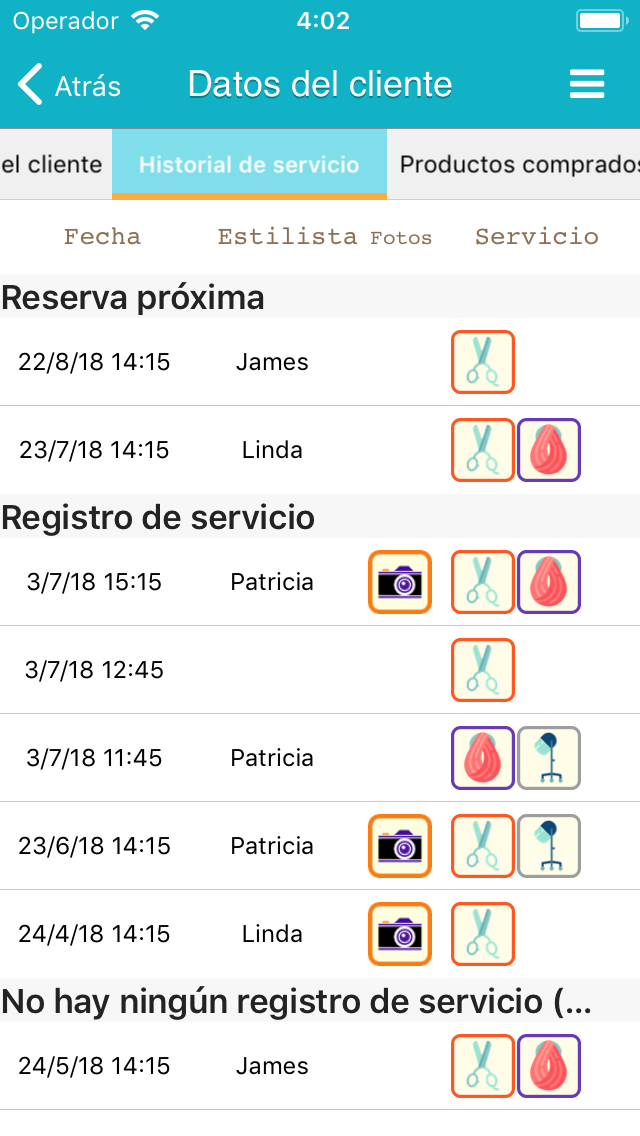This screenshot has height=1136, width=640.
Task: View photos for the 3/7/18 15:15 service
Action: coord(400,582)
